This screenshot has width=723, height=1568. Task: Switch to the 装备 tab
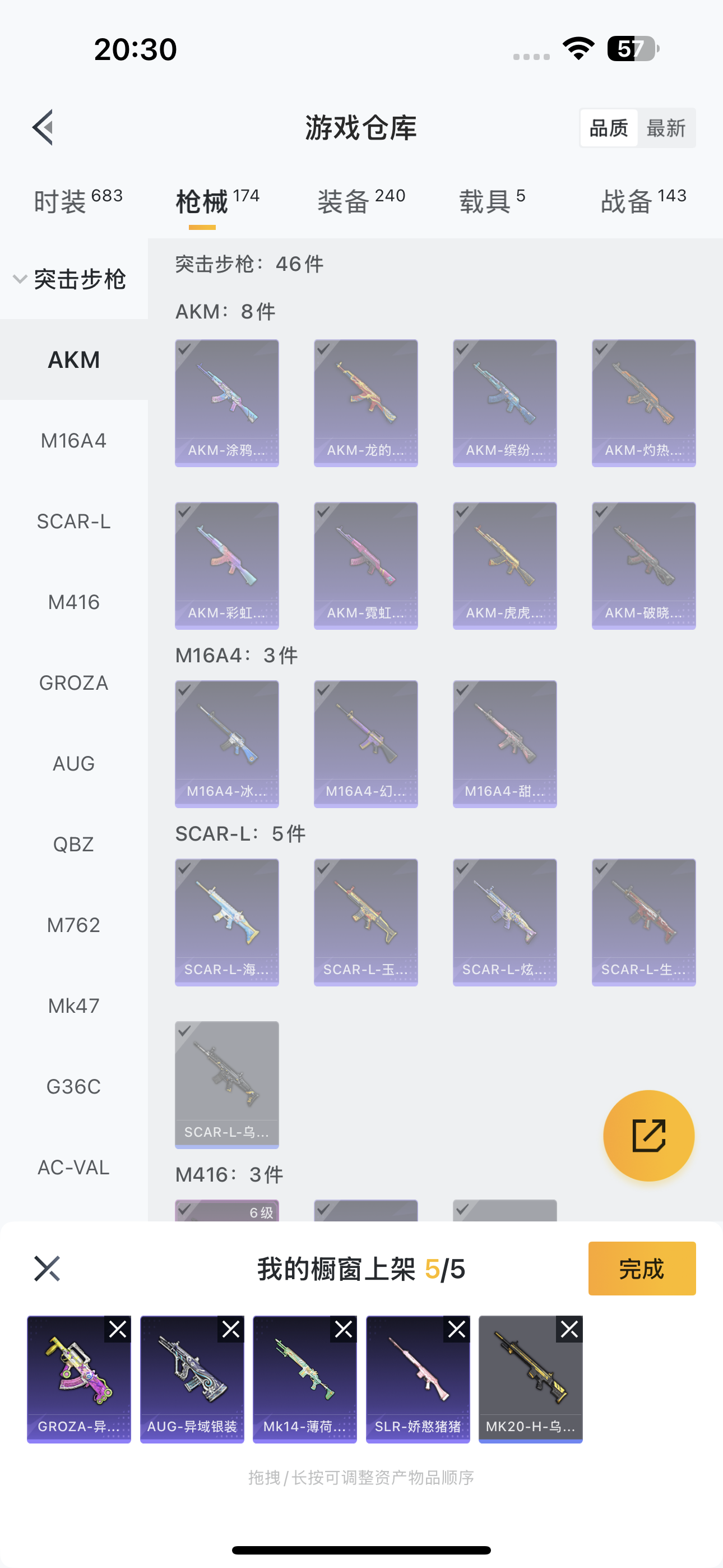click(361, 201)
